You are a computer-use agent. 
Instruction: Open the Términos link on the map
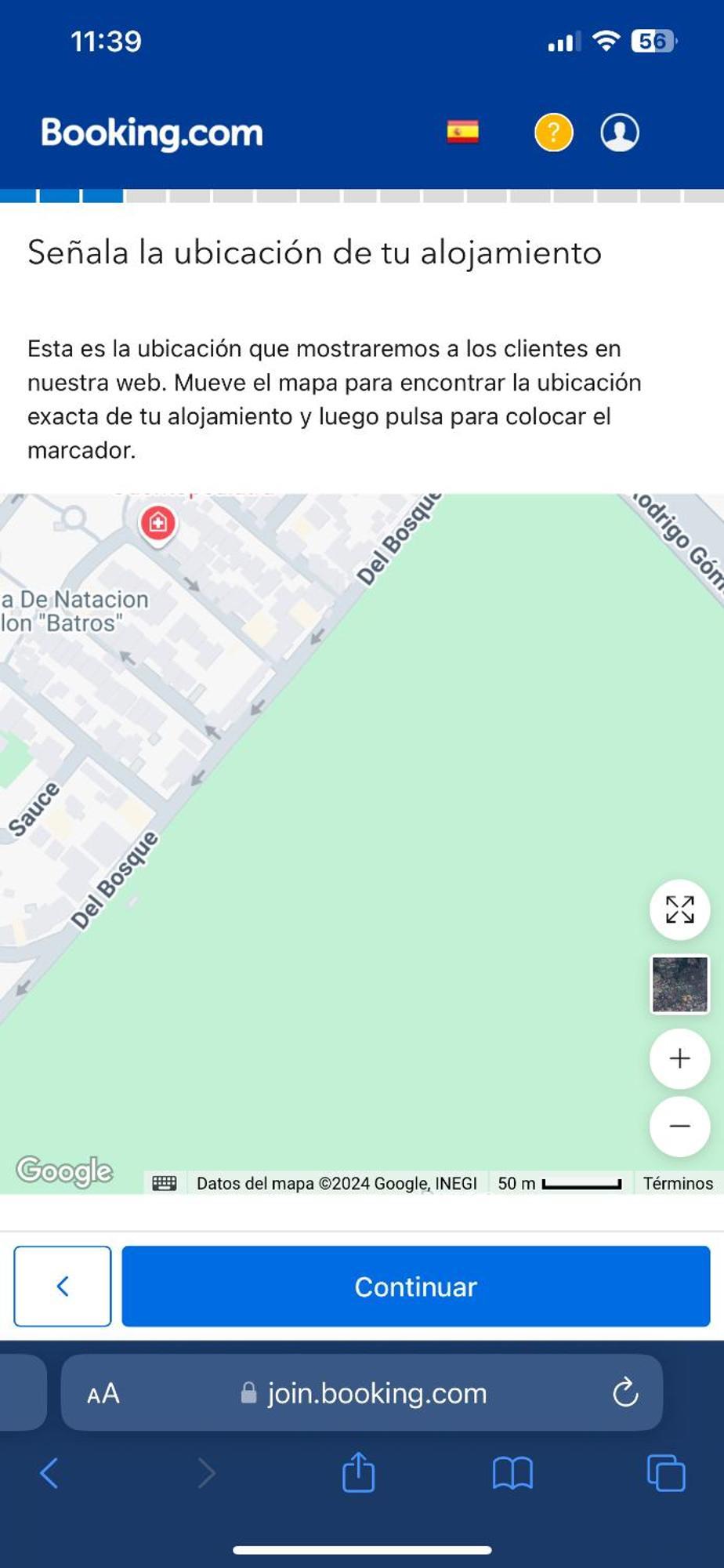[x=678, y=1183]
